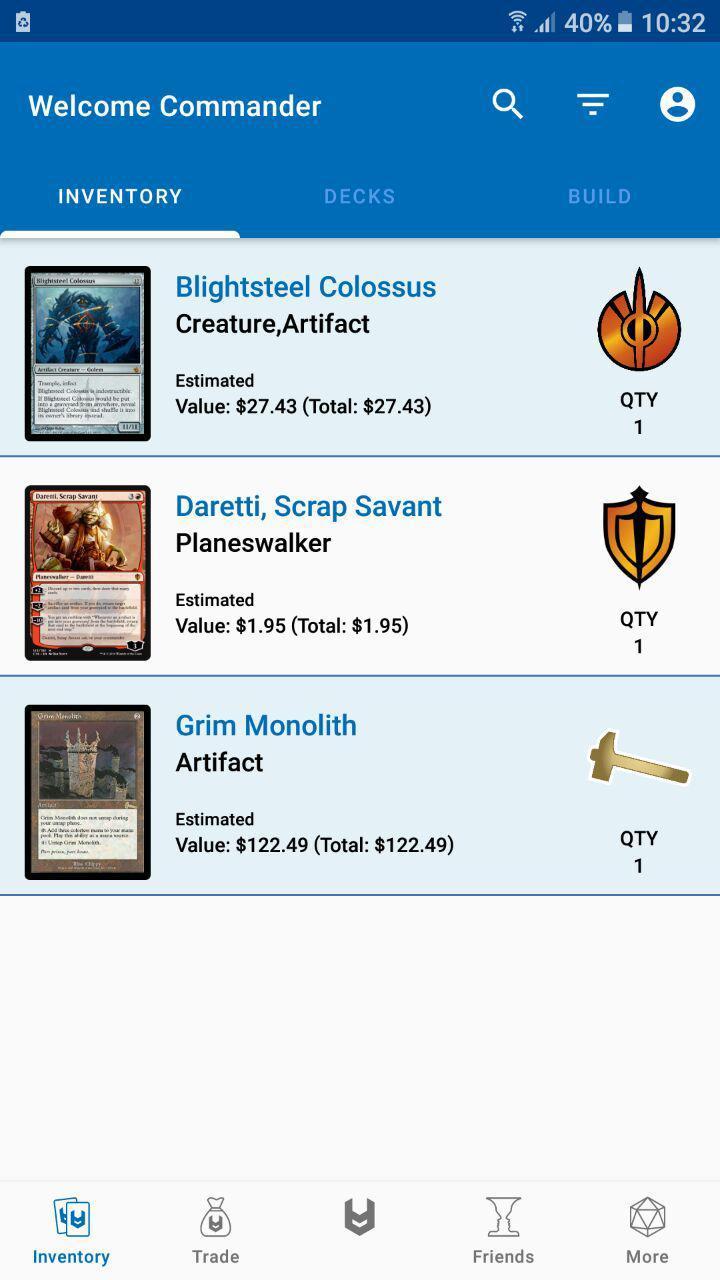Viewport: 720px width, 1280px height.
Task: Tap the center shield logo in the bottom bar
Action: pyautogui.click(x=360, y=1217)
